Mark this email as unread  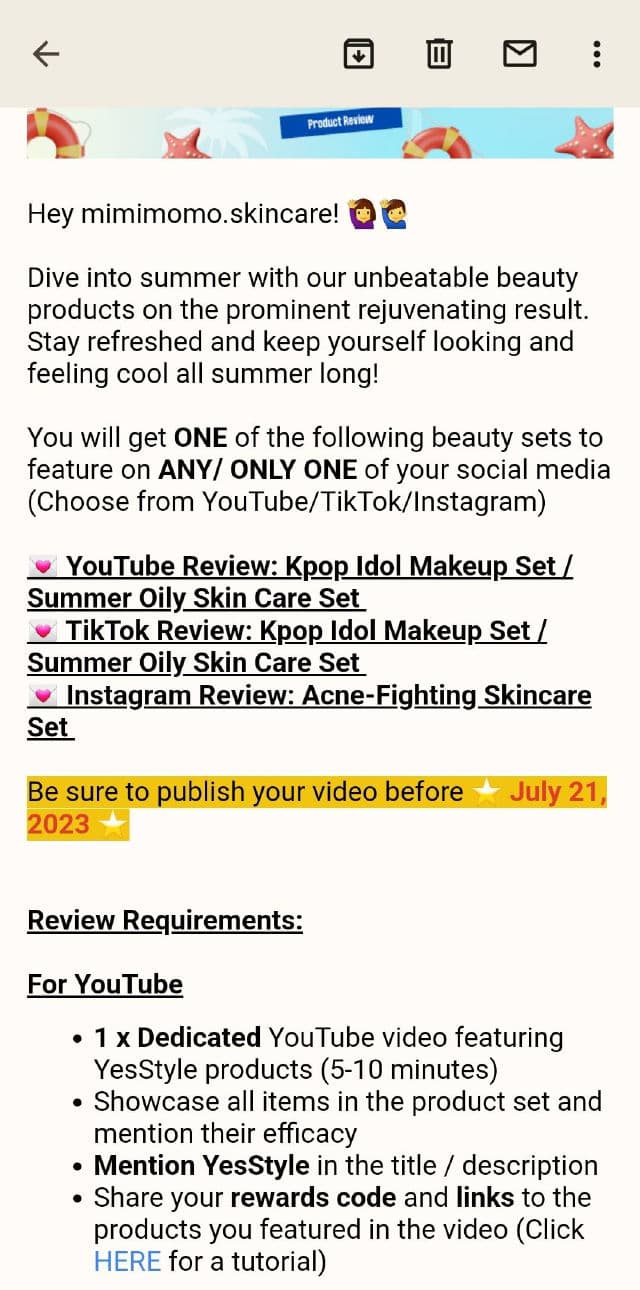coord(519,54)
